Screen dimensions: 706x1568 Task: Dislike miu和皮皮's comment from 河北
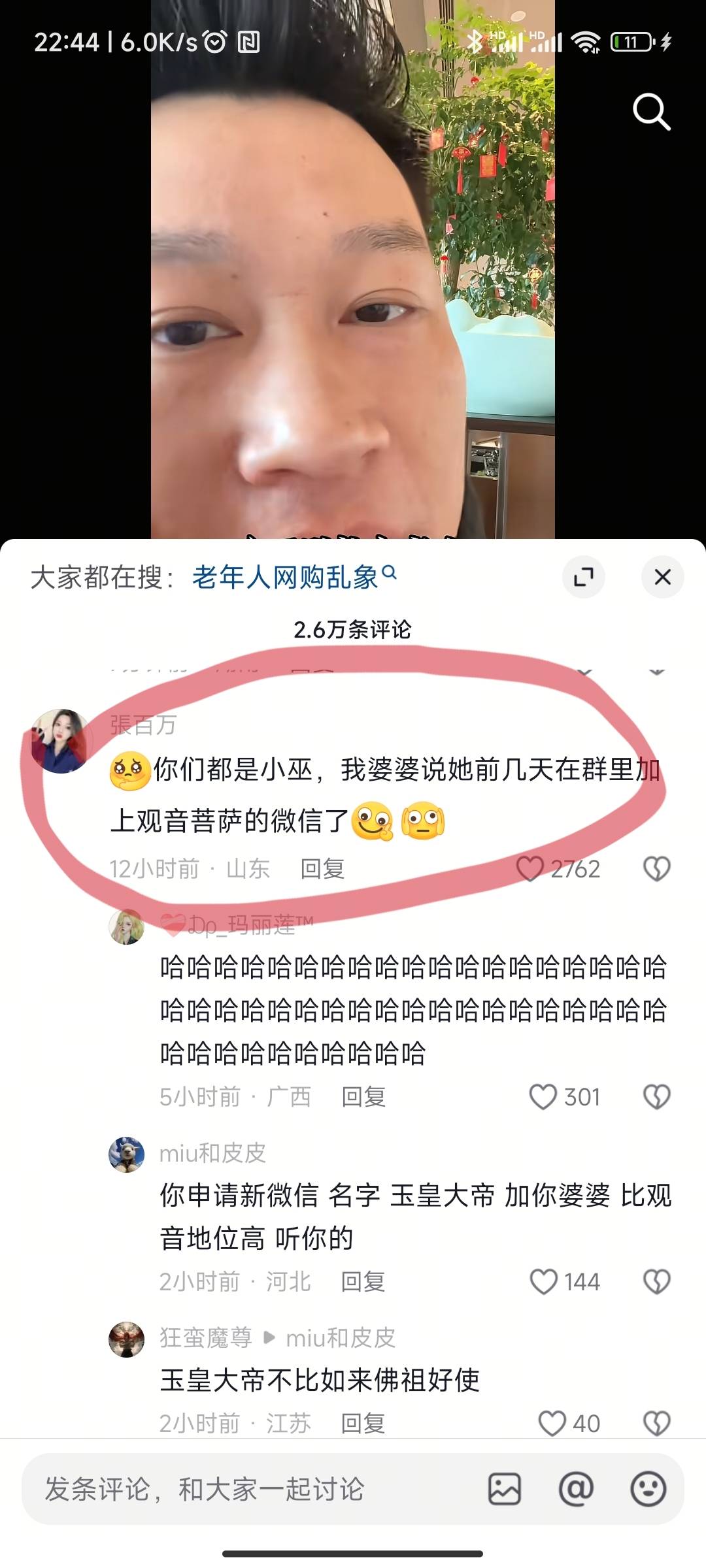656,1282
